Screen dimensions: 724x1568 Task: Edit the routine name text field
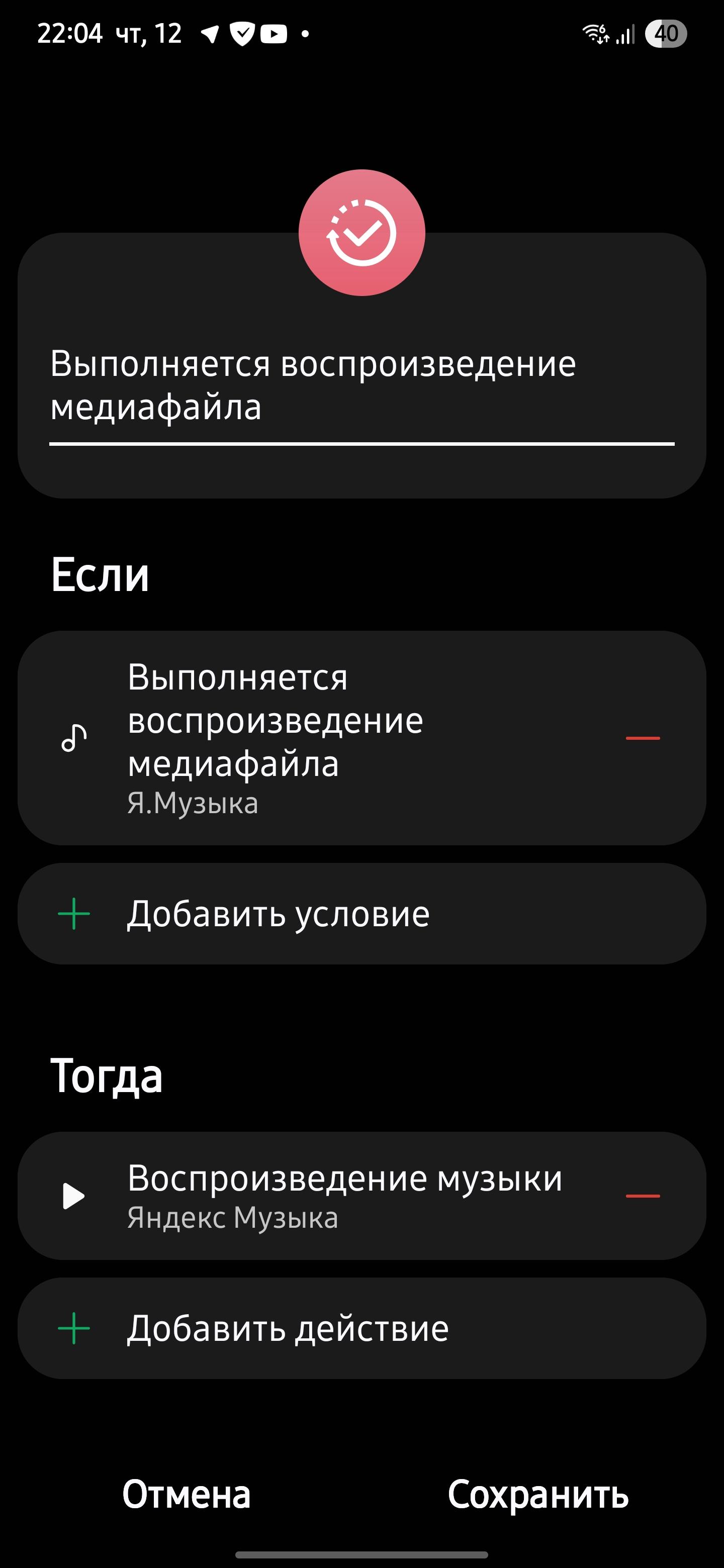(361, 384)
